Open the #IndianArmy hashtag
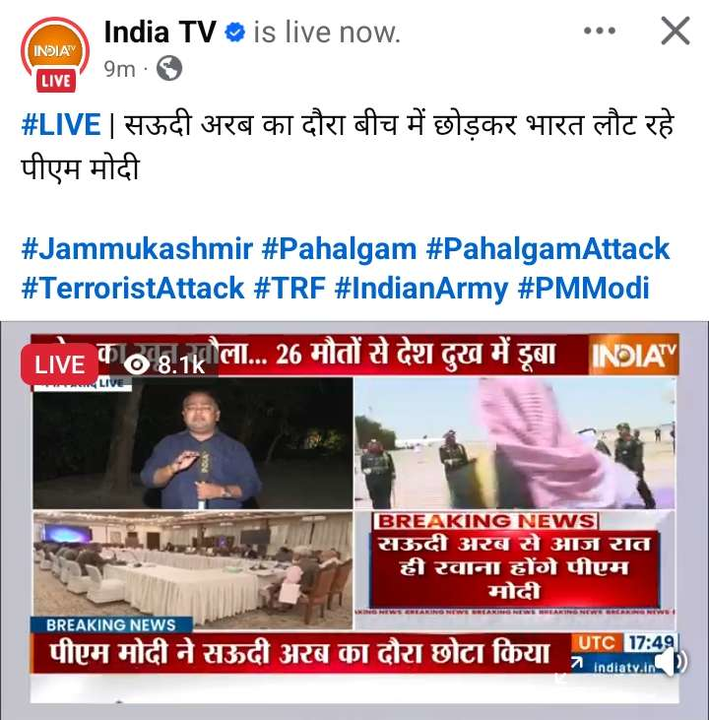The image size is (709, 720). 422,288
